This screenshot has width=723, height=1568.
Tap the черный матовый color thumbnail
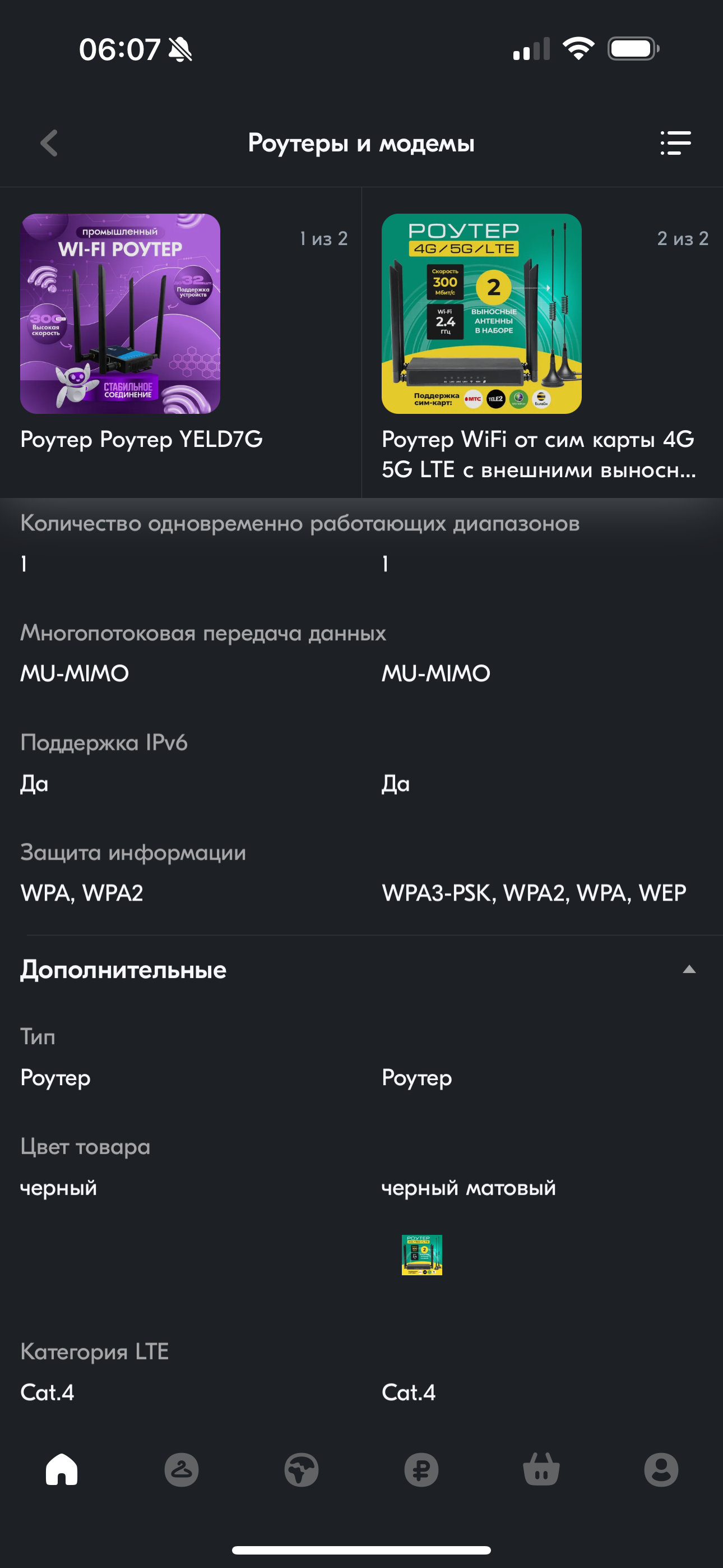click(421, 1255)
